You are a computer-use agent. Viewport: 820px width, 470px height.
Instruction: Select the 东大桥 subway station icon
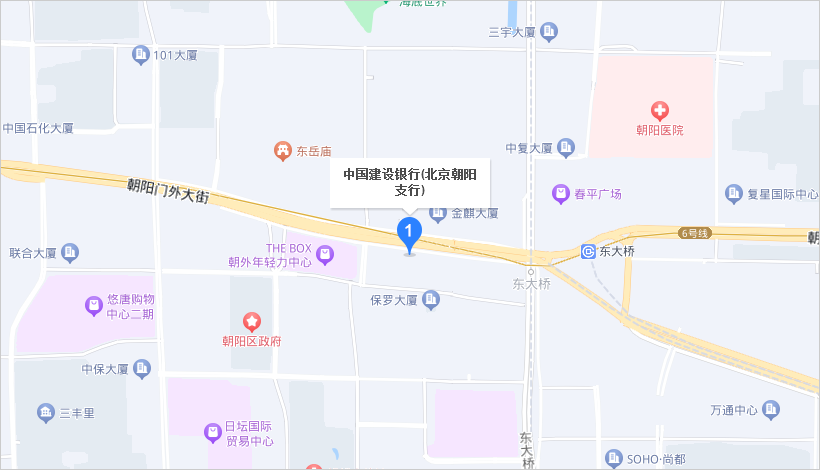click(x=589, y=251)
